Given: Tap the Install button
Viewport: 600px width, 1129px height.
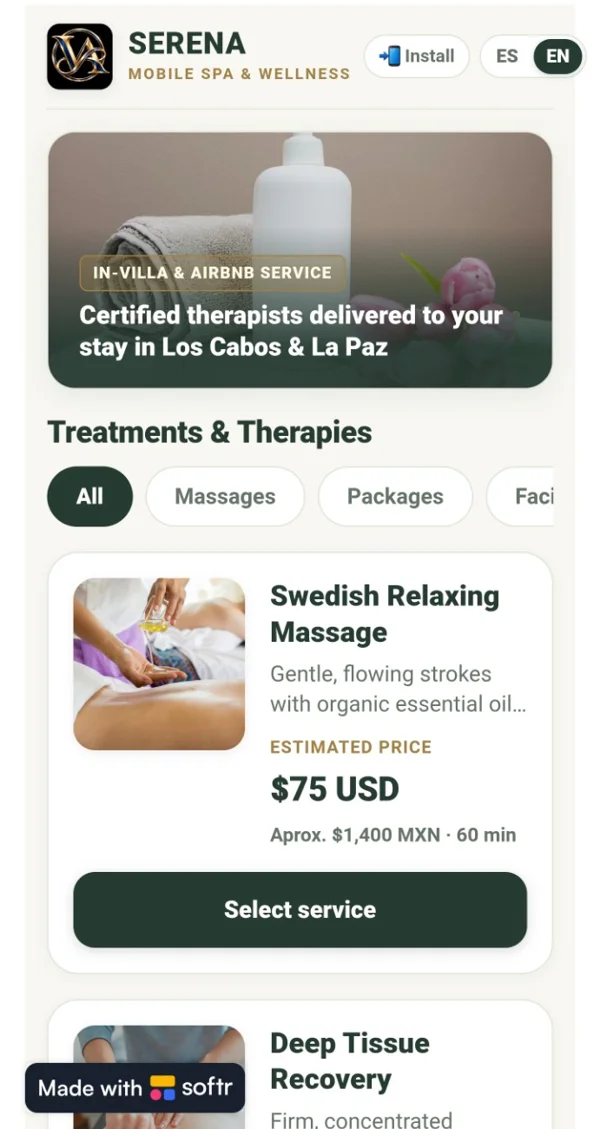Looking at the screenshot, I should [x=416, y=56].
